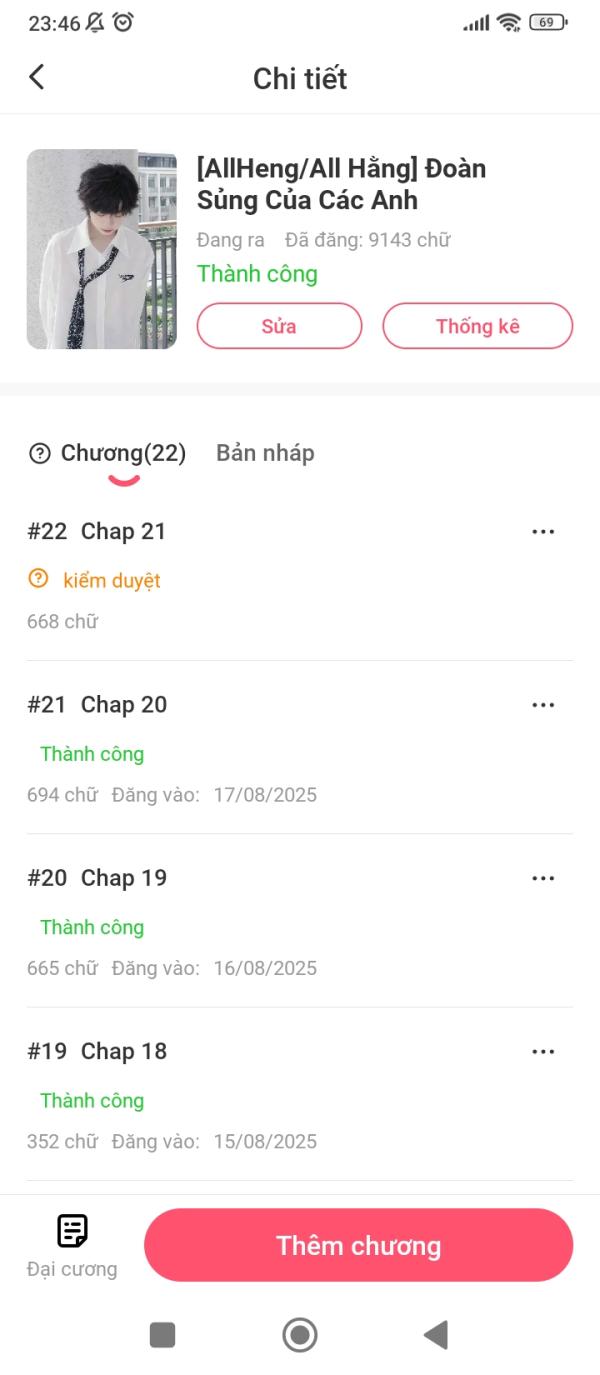Open the overflow menu for Chap 20

543,705
